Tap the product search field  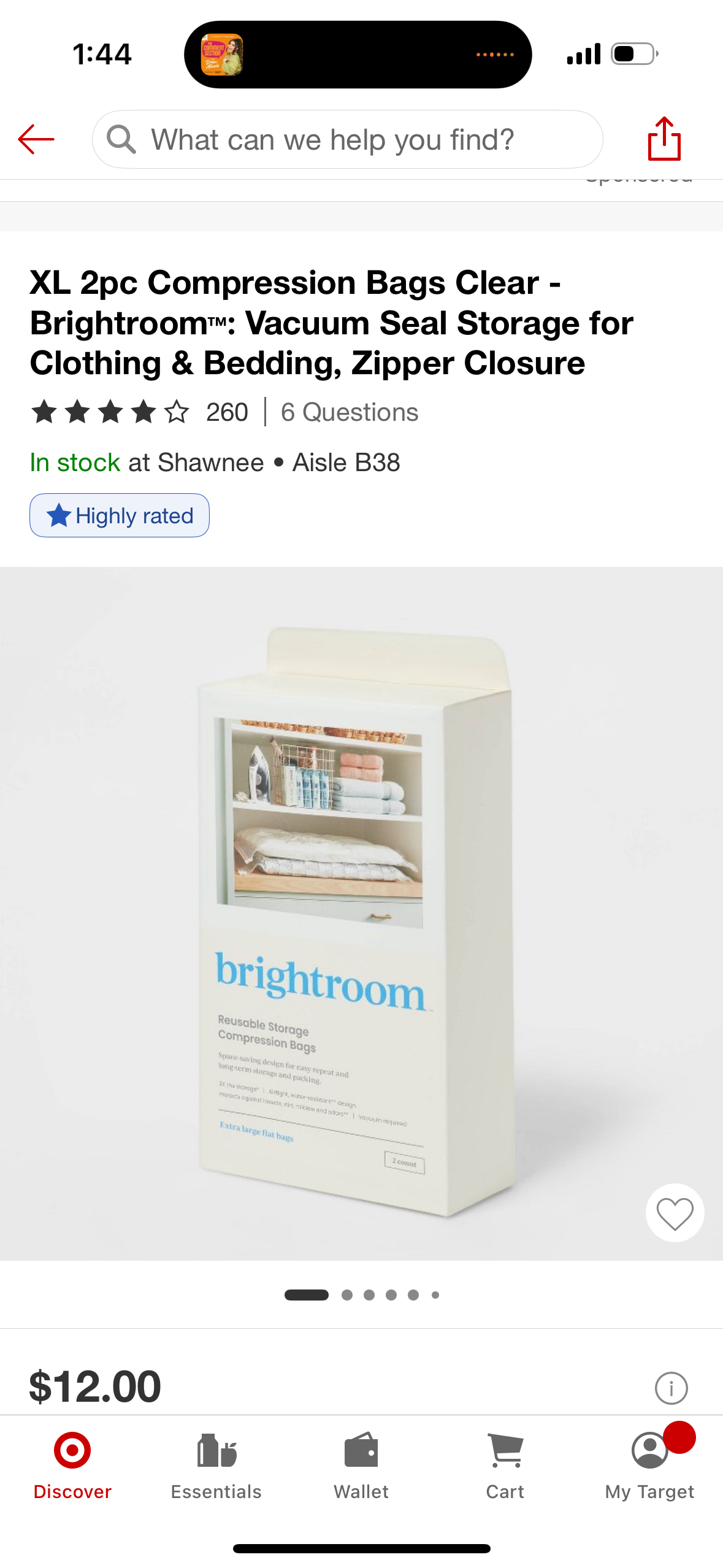coord(347,140)
